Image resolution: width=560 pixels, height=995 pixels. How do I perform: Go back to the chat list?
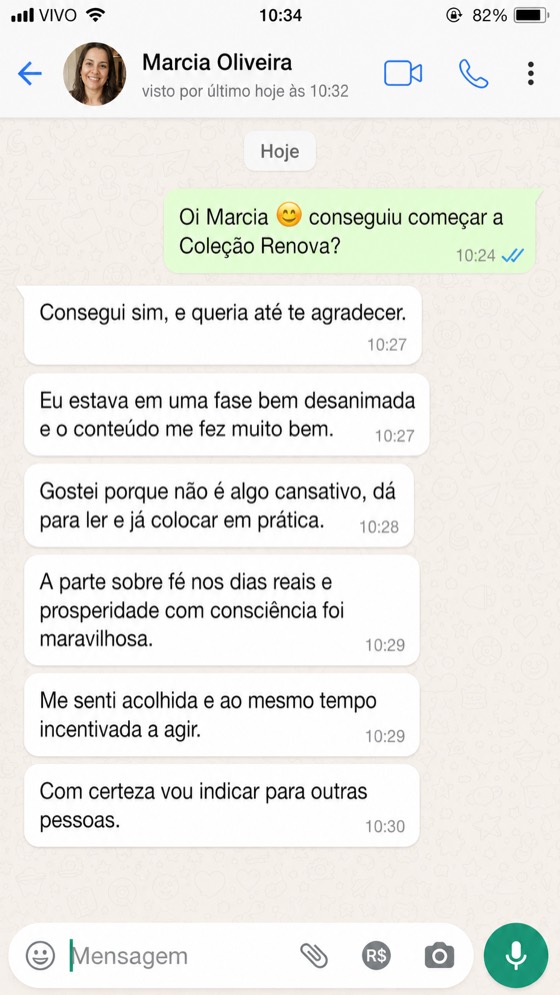tap(30, 74)
